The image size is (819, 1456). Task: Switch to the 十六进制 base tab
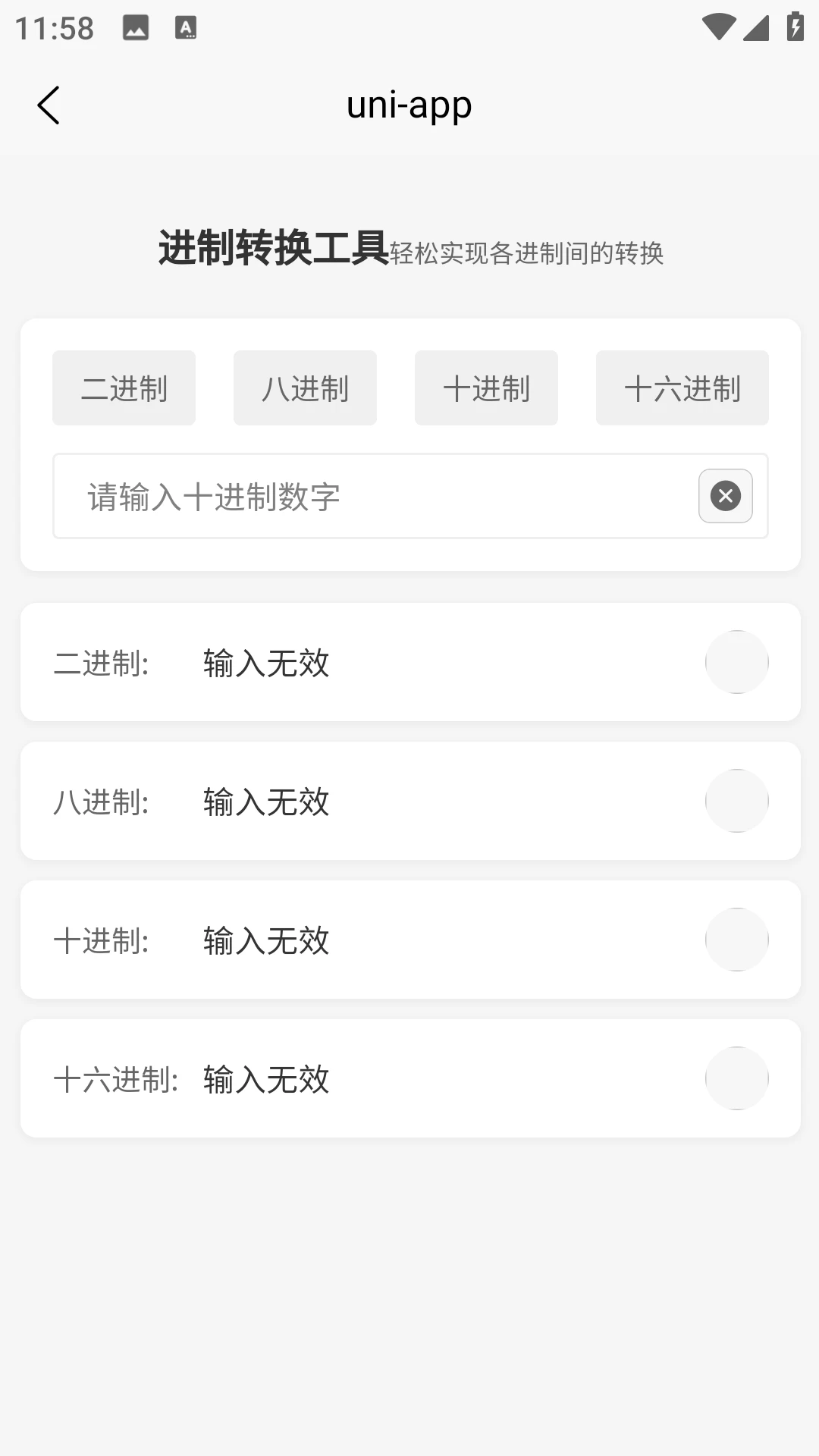point(682,388)
